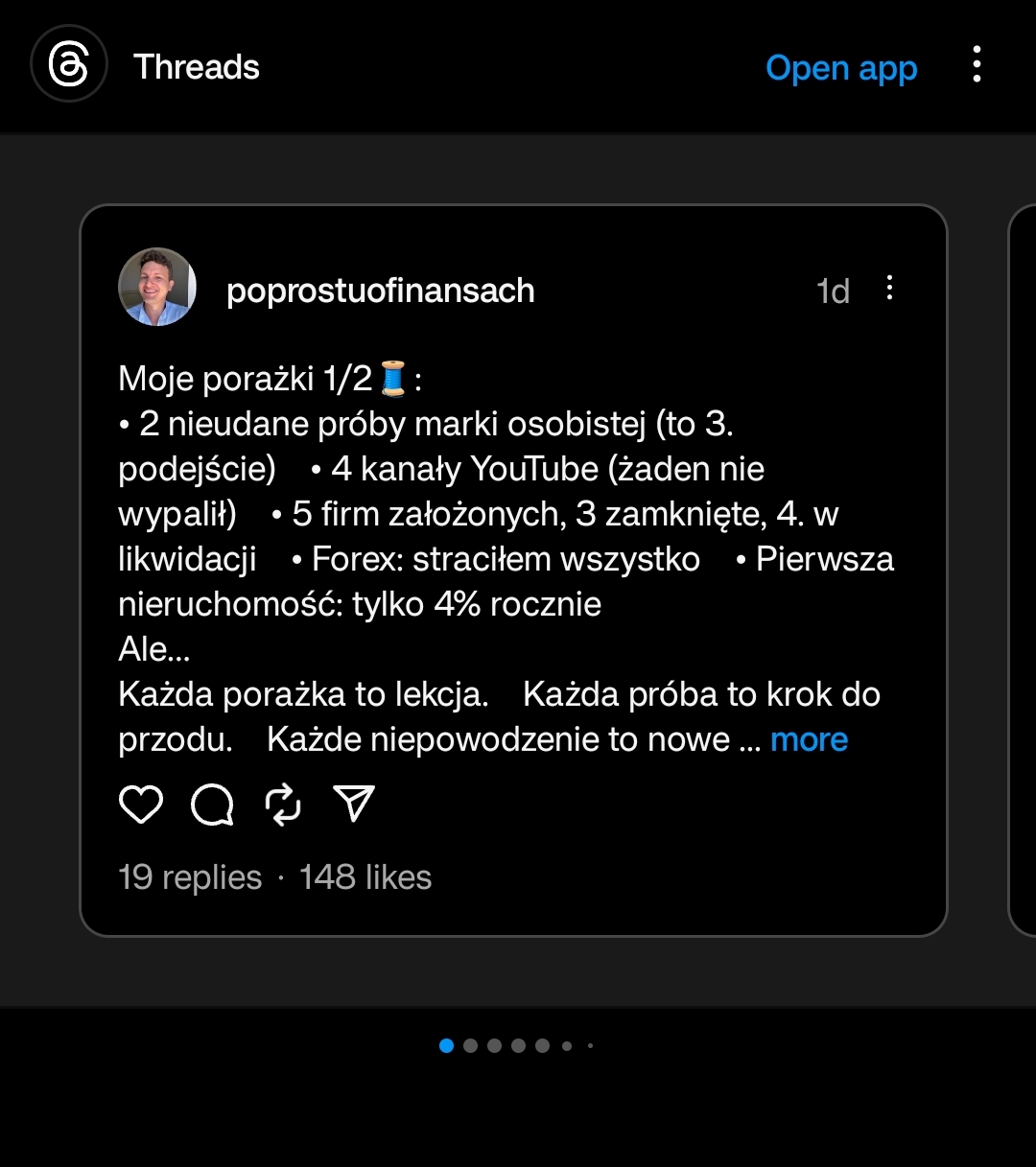Expand the post text with more
1036x1167 pixels.
click(809, 740)
